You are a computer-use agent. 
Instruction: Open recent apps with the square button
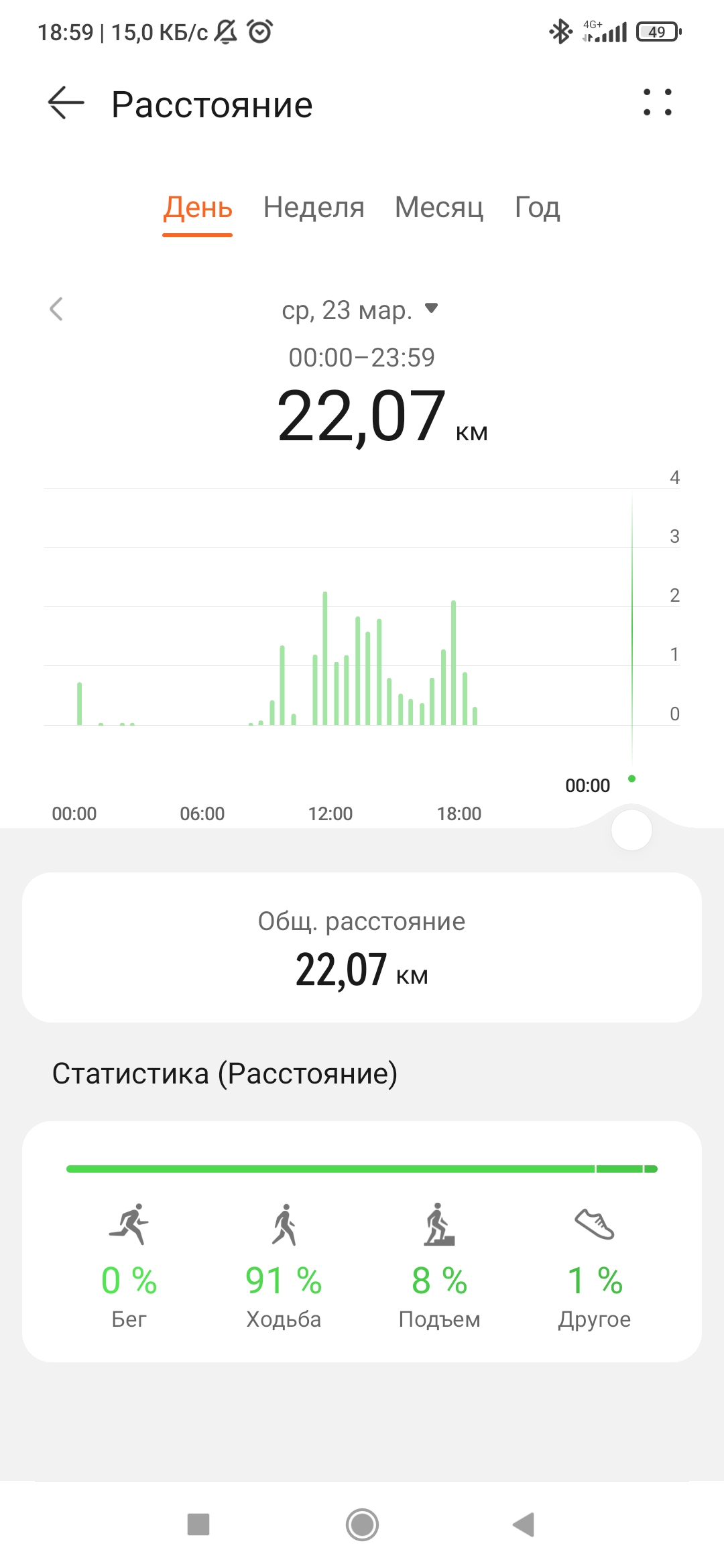[x=198, y=1524]
